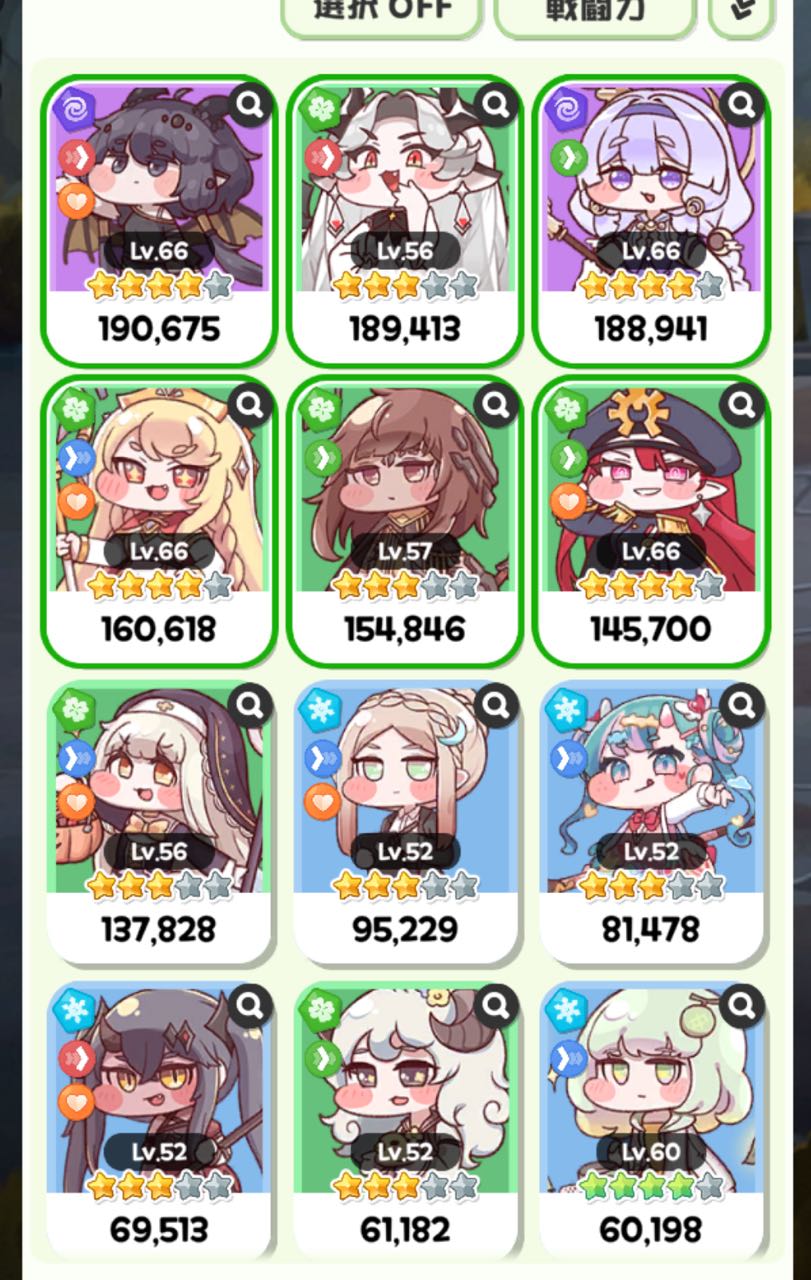Pick the Lv.60 card with 60,198 power
The height and width of the screenshot is (1280, 811).
pyautogui.click(x=651, y=1120)
